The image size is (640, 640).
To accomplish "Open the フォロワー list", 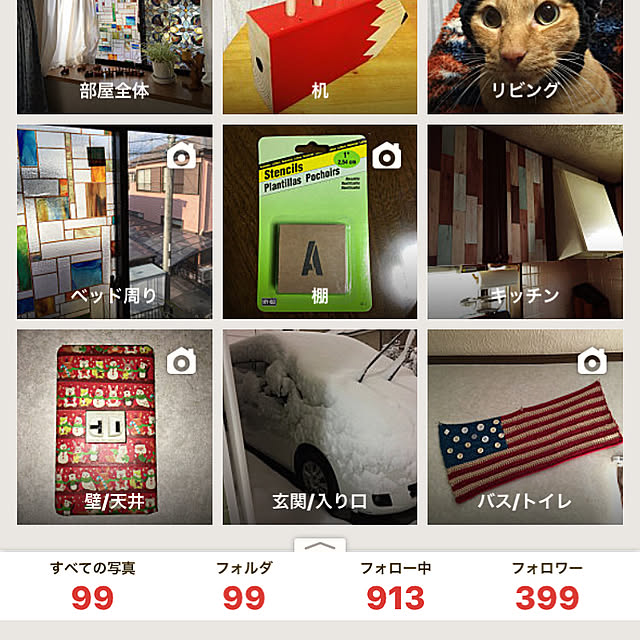I will [546, 586].
